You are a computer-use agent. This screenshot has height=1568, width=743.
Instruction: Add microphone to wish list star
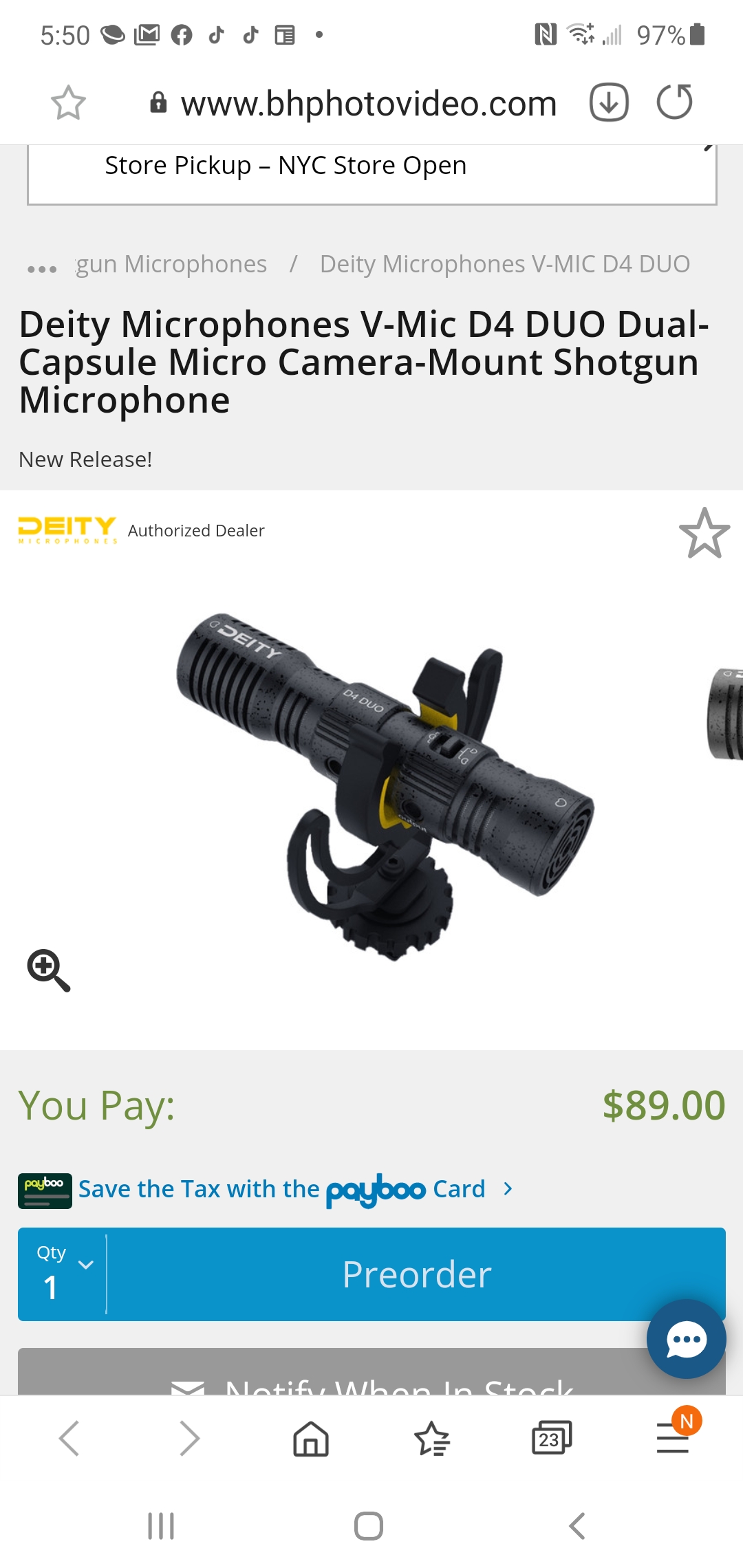704,533
